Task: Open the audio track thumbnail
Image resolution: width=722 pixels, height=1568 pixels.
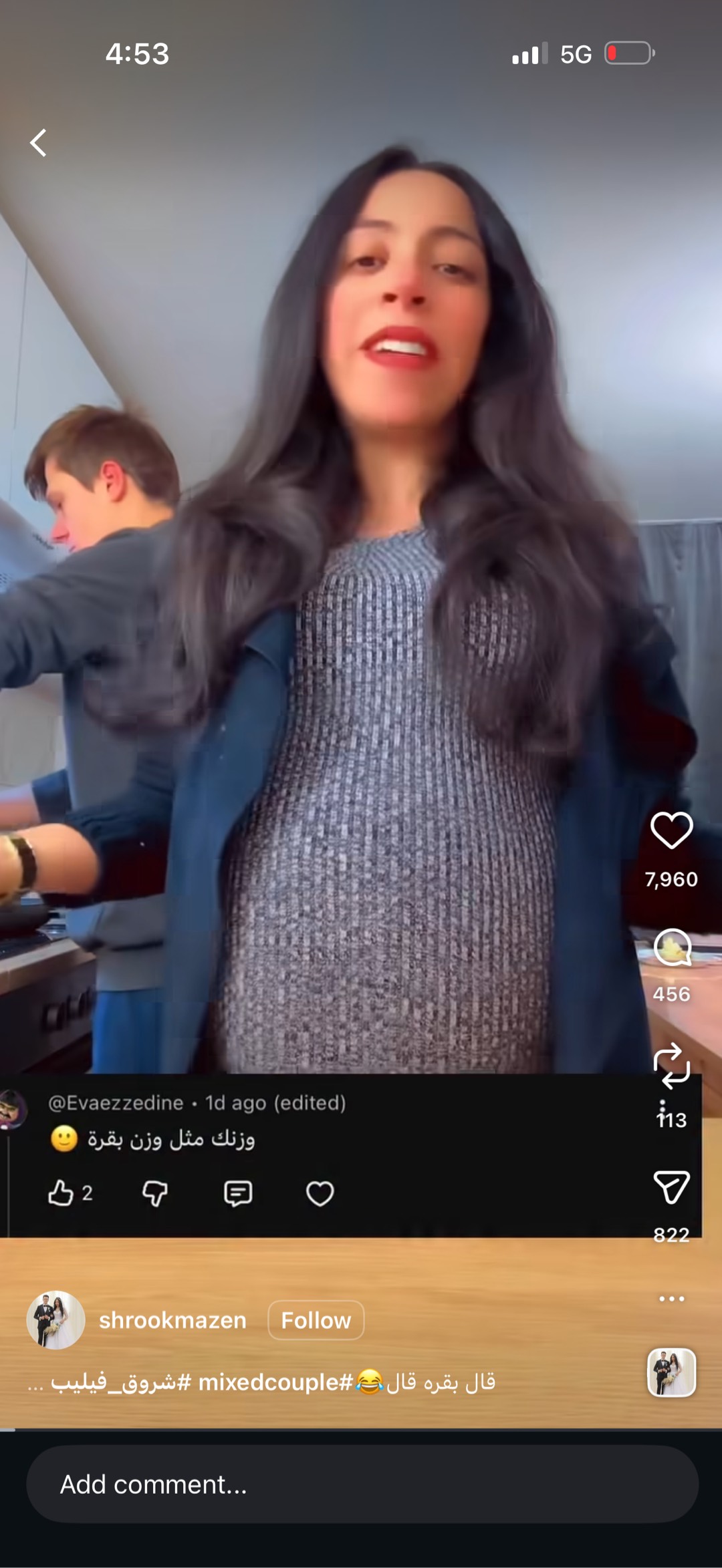Action: point(671,1373)
